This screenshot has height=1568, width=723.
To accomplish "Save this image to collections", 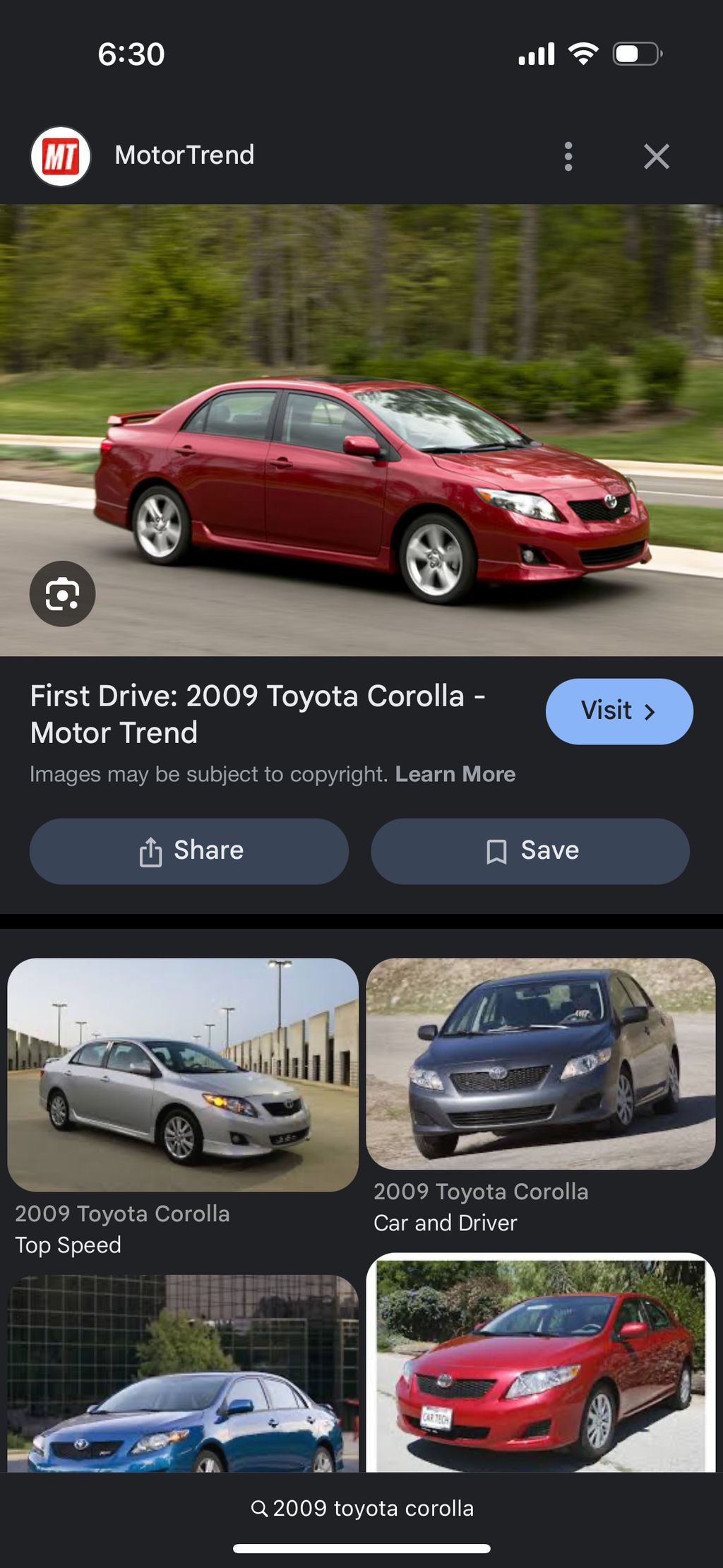I will click(x=530, y=851).
